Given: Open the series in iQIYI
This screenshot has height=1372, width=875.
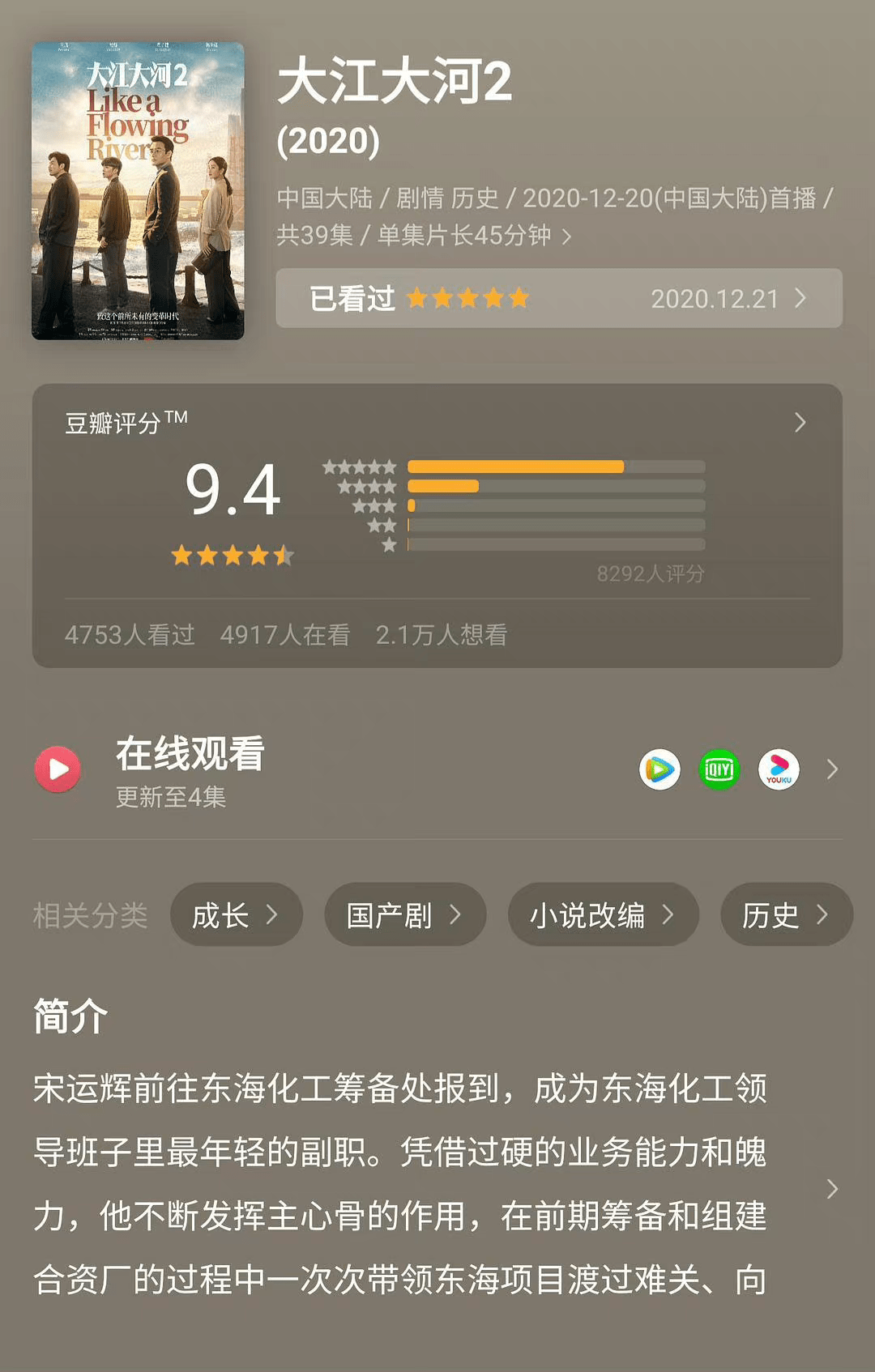Looking at the screenshot, I should [719, 770].
